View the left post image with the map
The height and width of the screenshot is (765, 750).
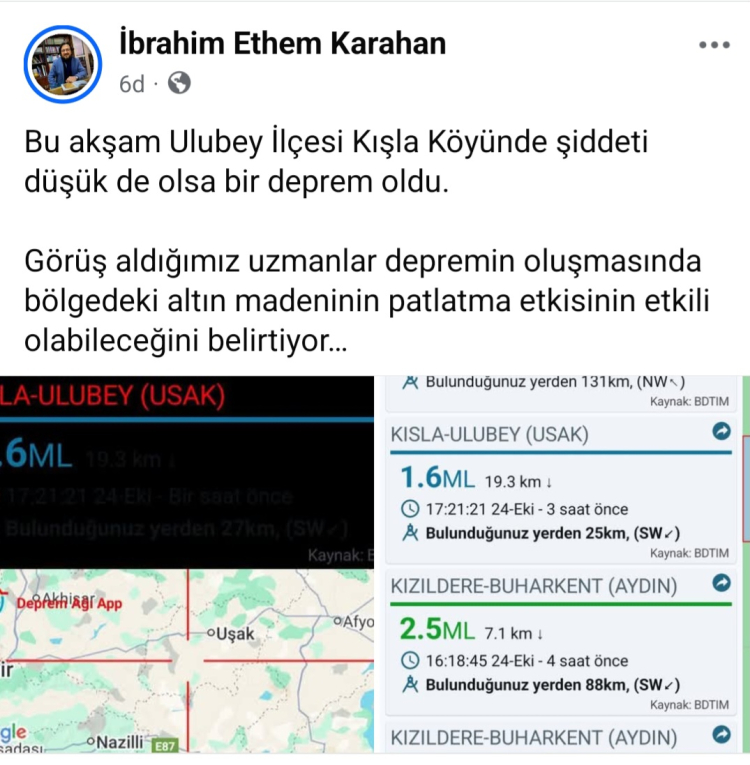pos(187,564)
